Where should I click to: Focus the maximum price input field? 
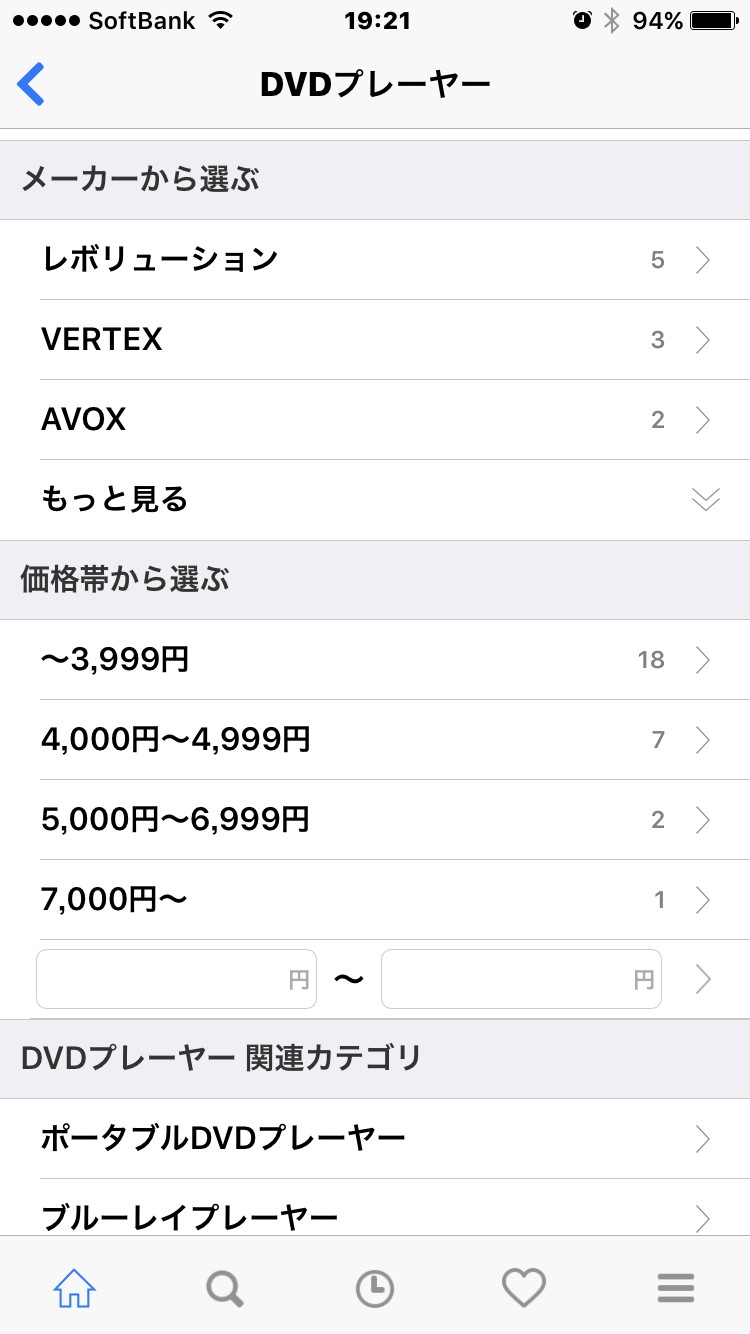click(520, 979)
